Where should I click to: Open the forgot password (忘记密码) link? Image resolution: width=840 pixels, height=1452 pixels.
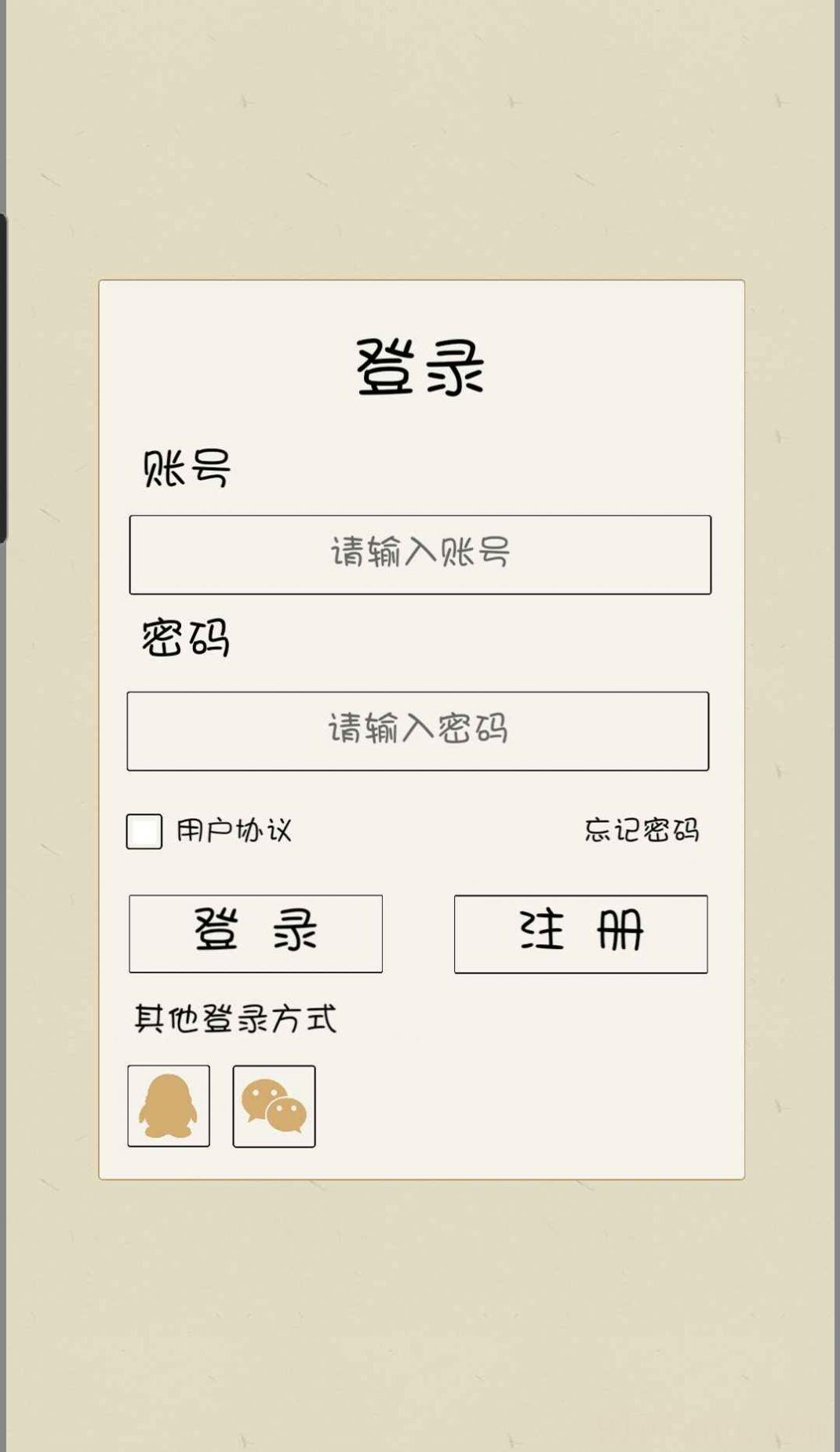[641, 830]
